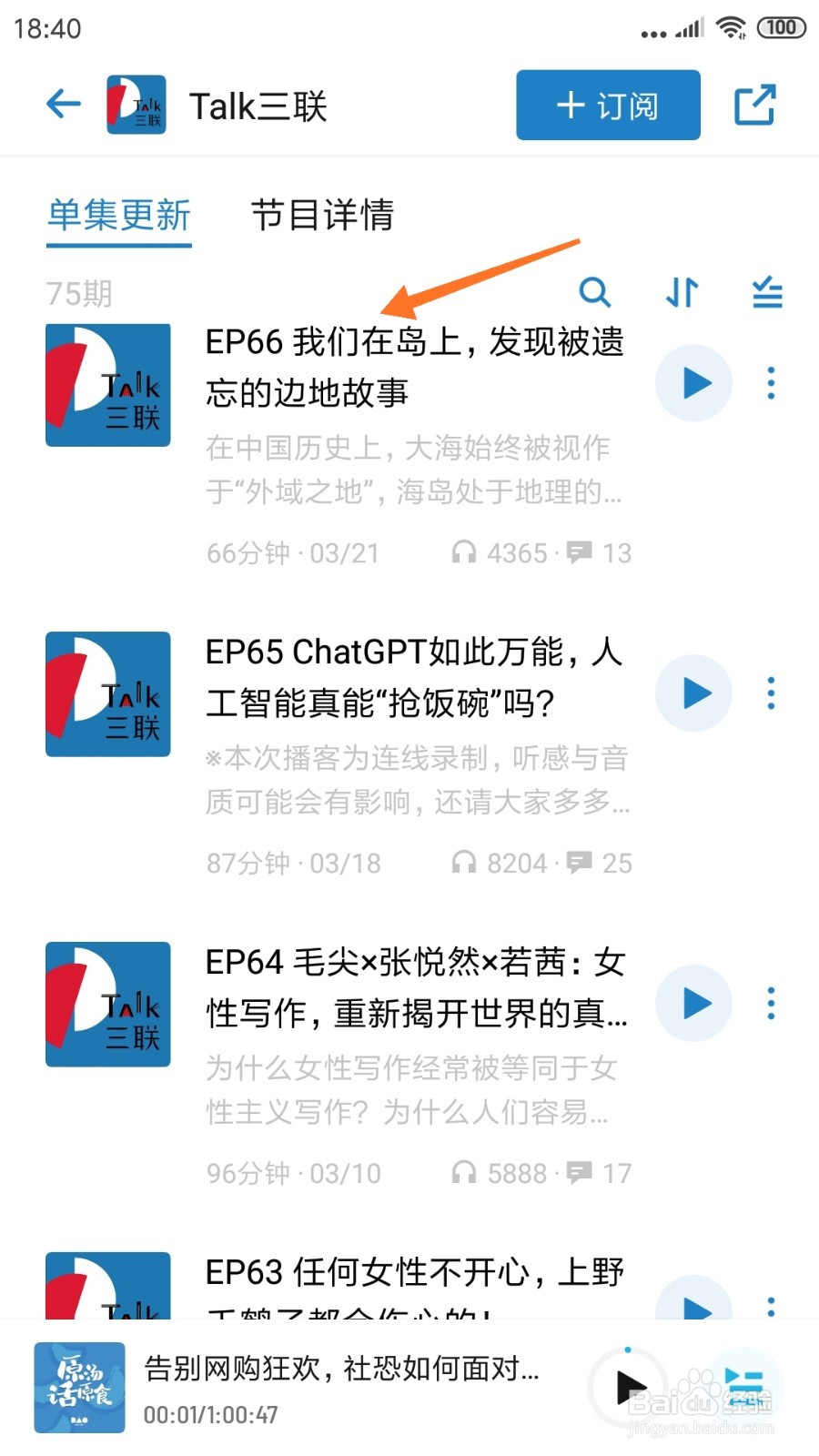
Task: Open multi-select checklist icon
Action: click(767, 292)
